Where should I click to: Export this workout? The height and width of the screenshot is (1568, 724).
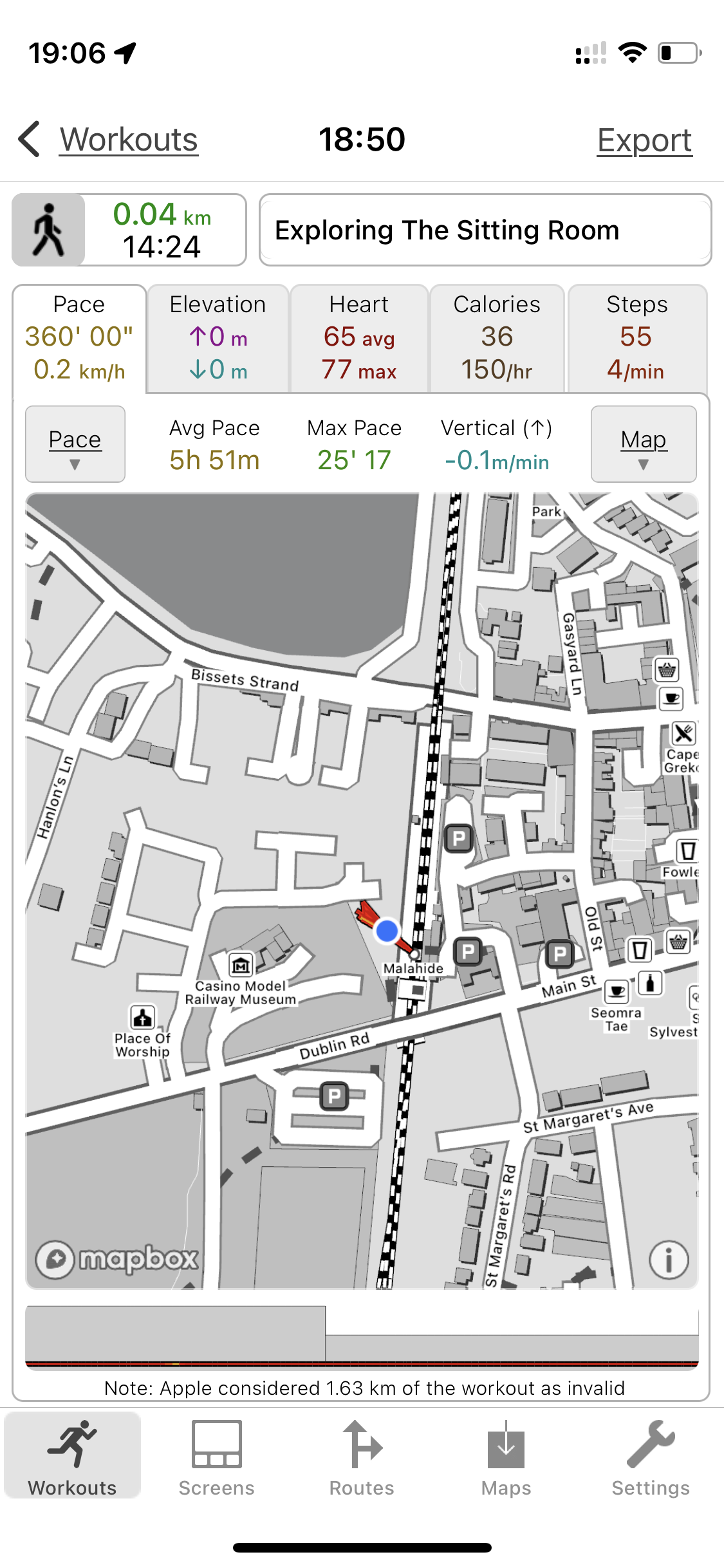(644, 140)
